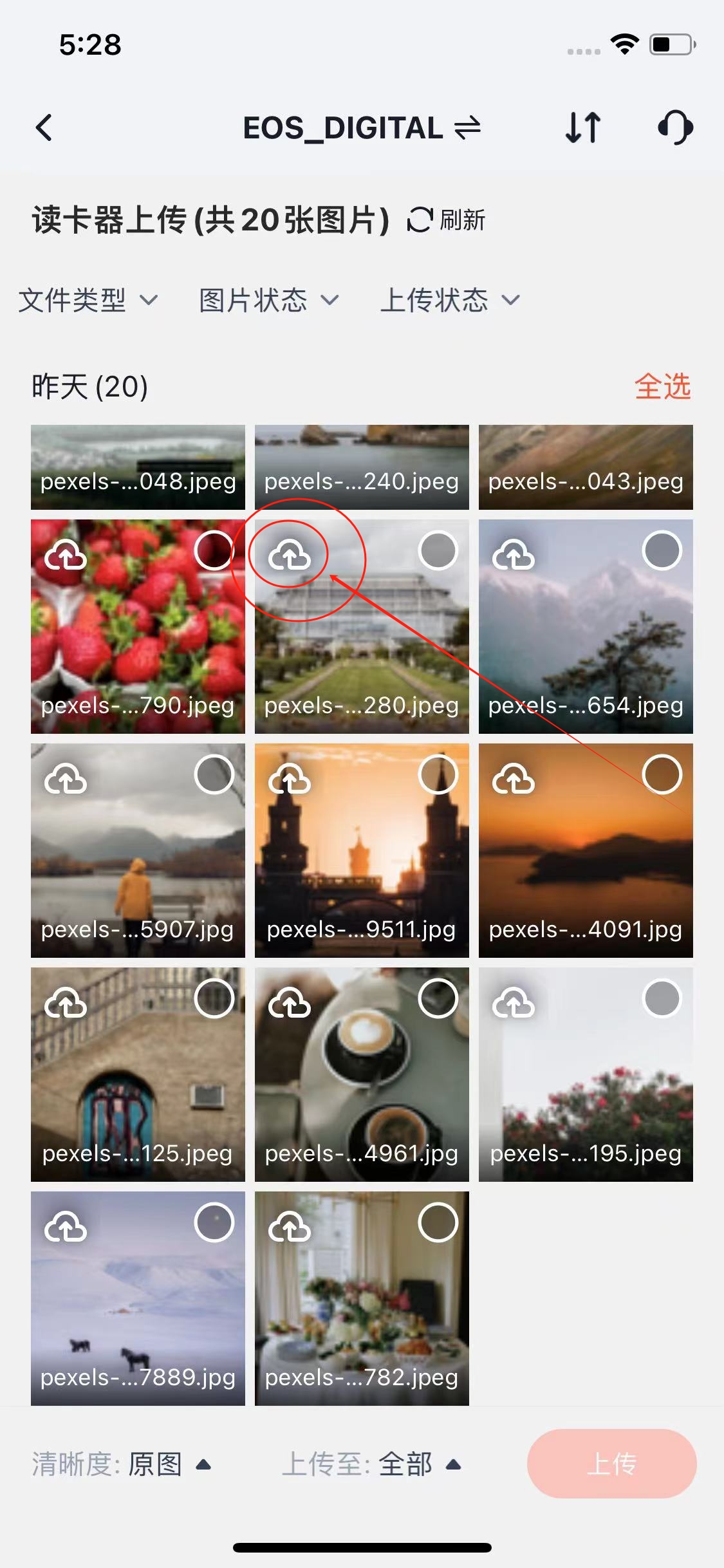Select the strawberry photo pexels-...790.jpeg
This screenshot has width=724, height=1568.
(214, 551)
